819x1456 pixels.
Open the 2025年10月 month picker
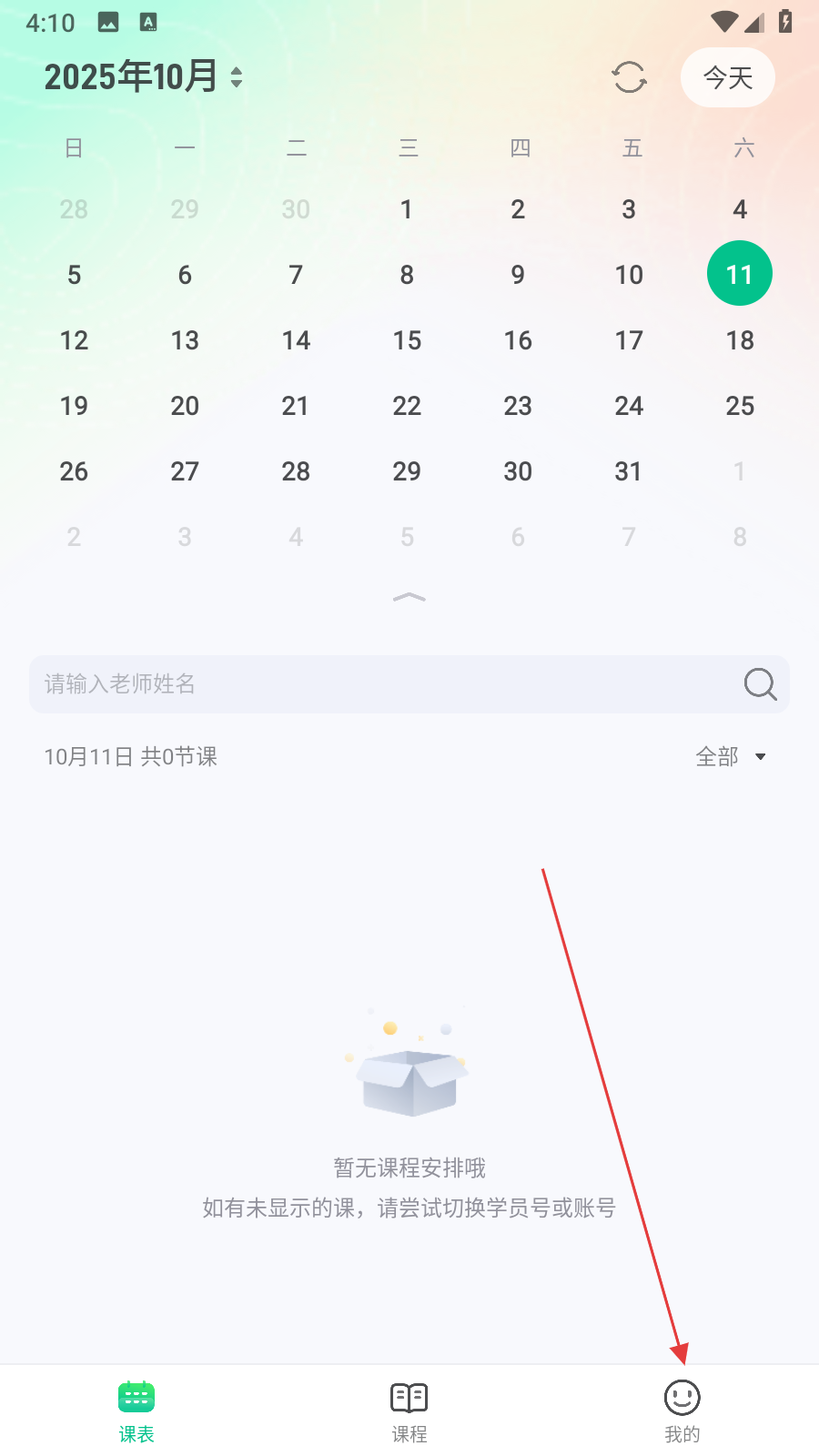coord(144,77)
